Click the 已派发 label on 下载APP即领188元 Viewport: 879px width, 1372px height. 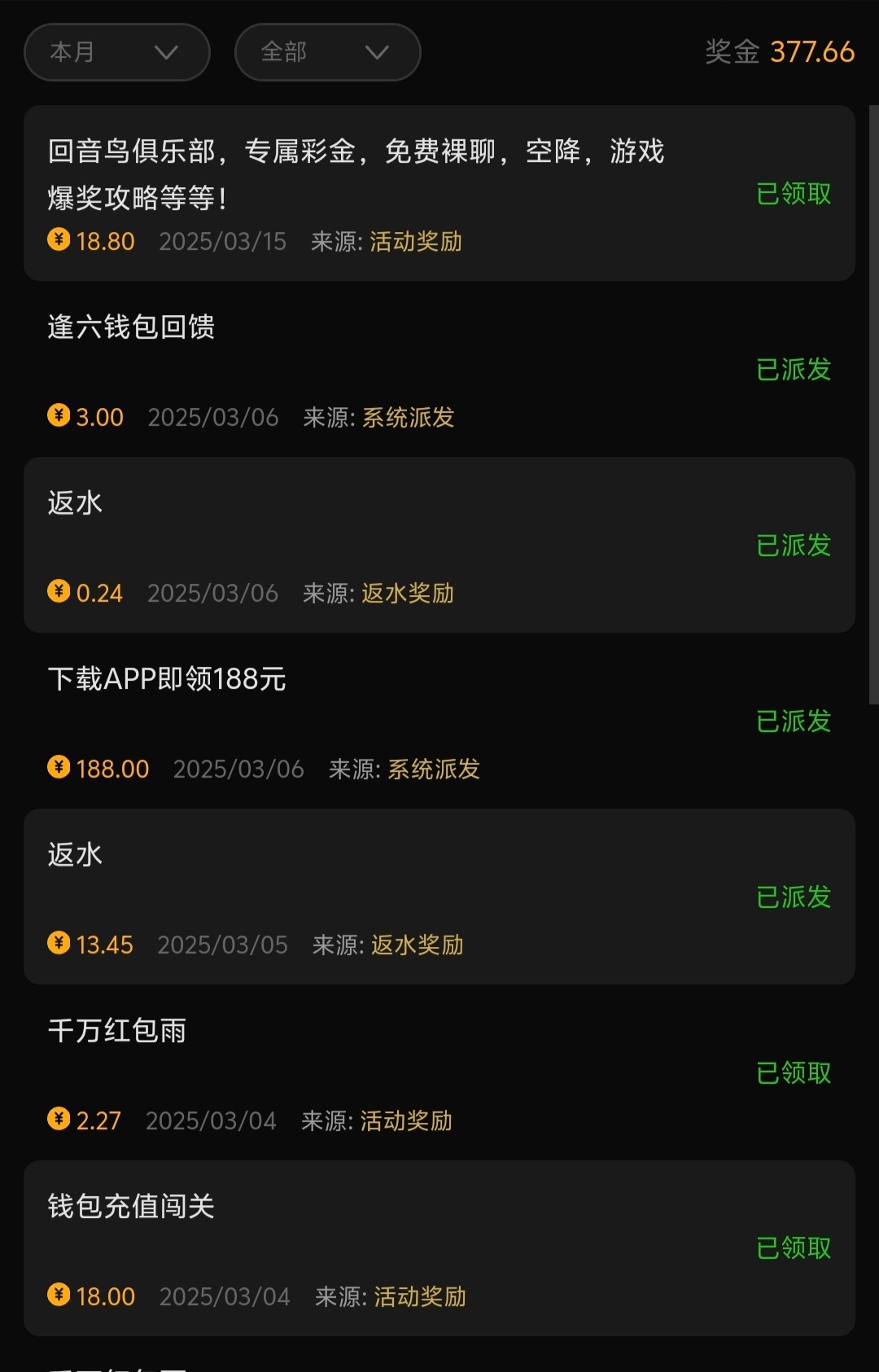coord(793,721)
